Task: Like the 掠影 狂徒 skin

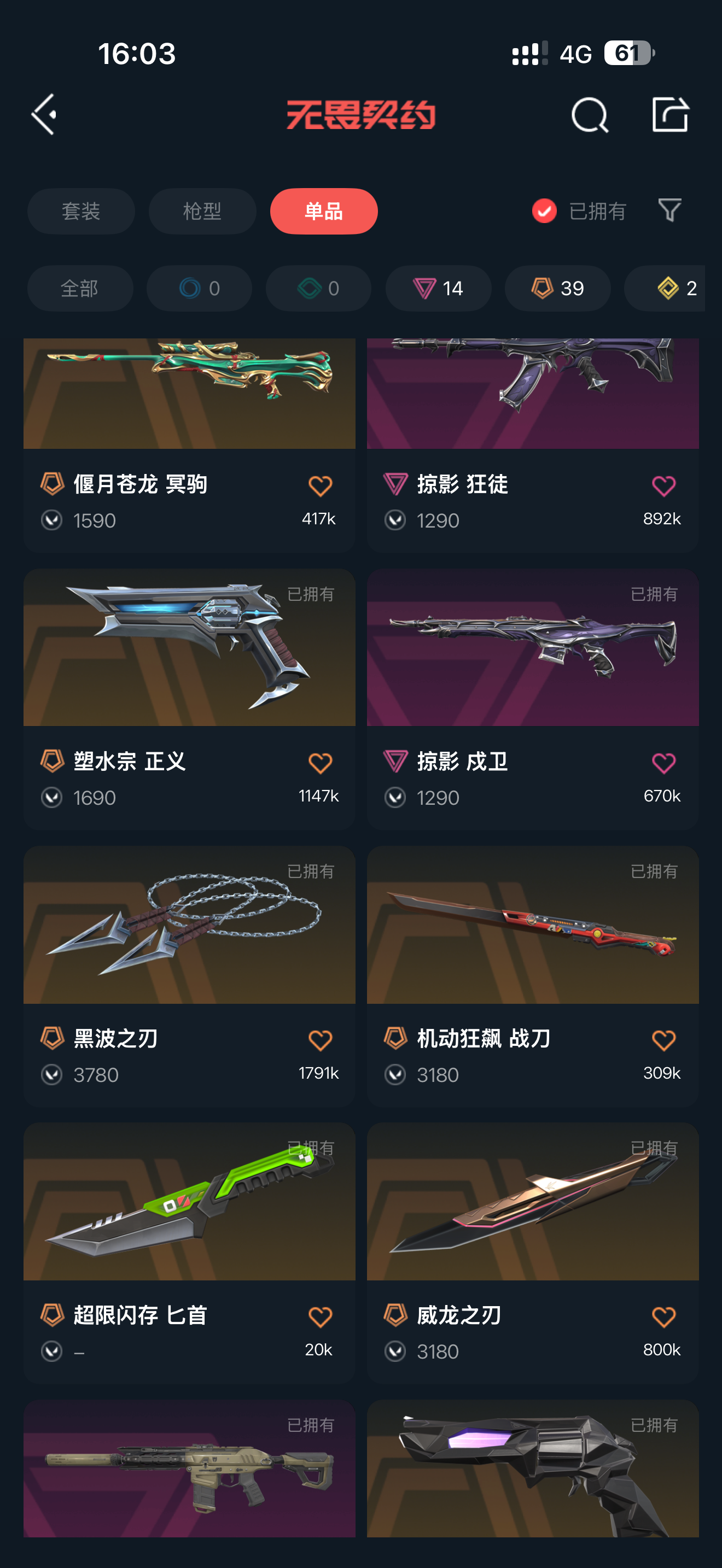Action: [x=663, y=485]
